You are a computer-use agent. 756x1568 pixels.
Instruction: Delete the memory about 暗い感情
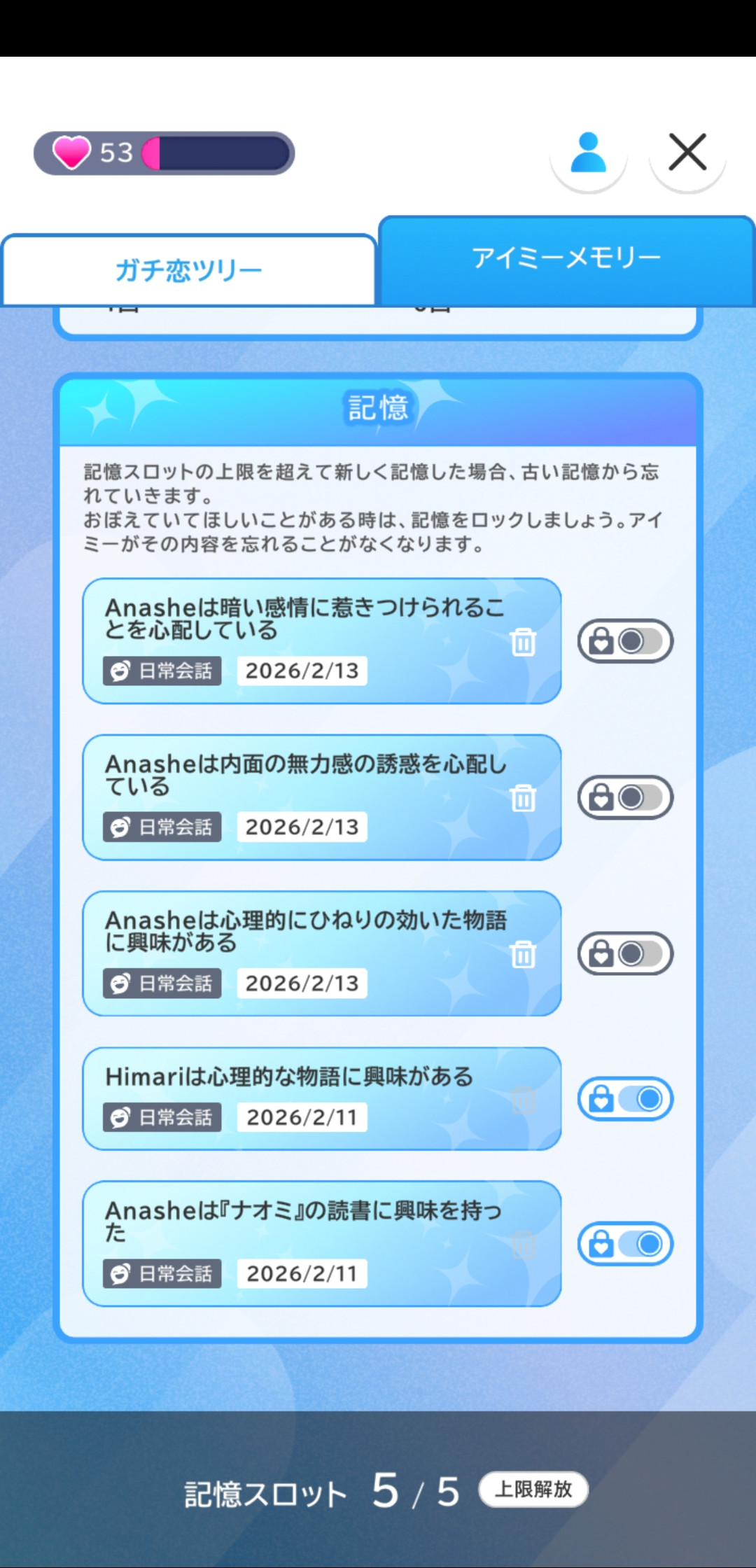(523, 642)
